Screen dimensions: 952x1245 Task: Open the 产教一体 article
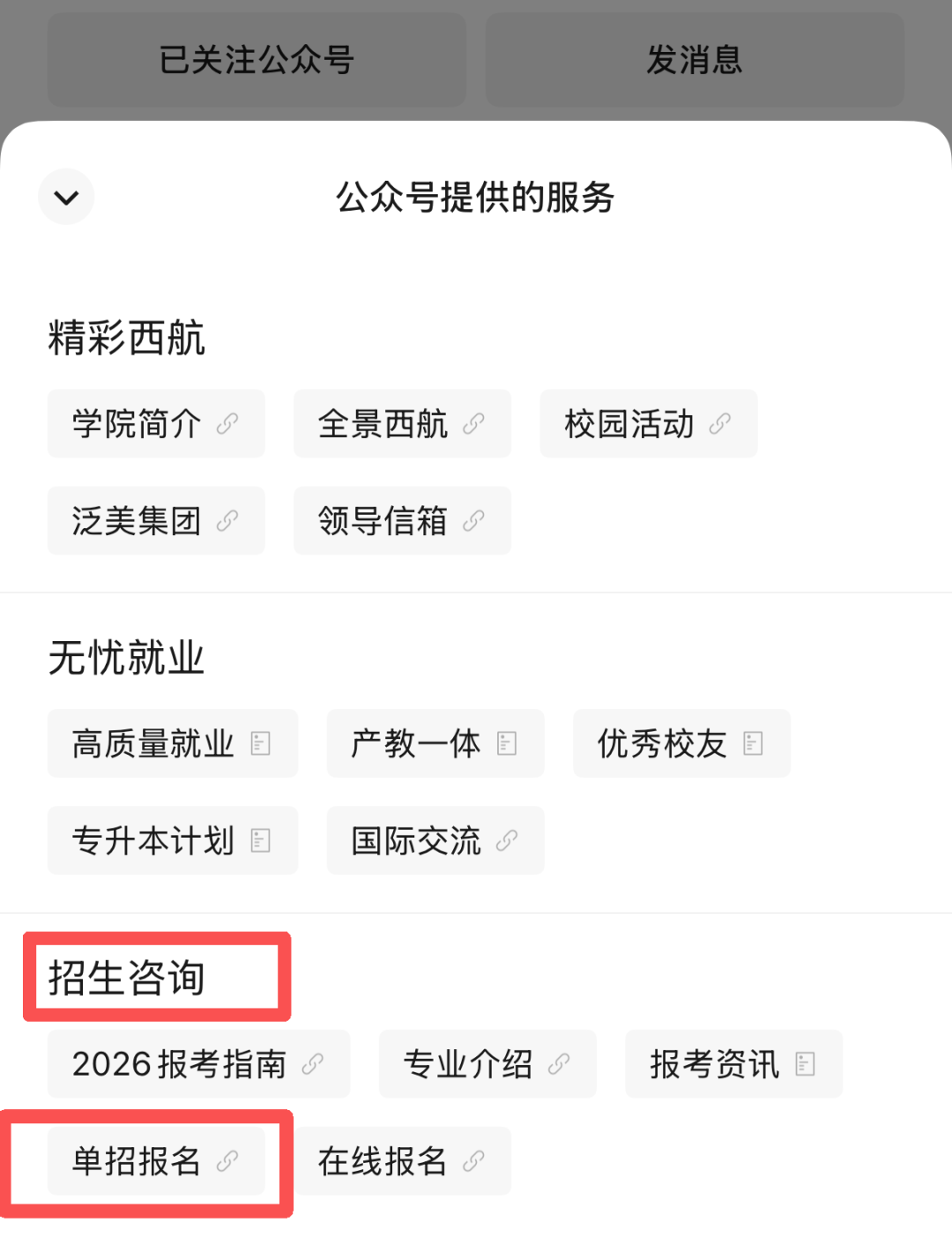[435, 743]
